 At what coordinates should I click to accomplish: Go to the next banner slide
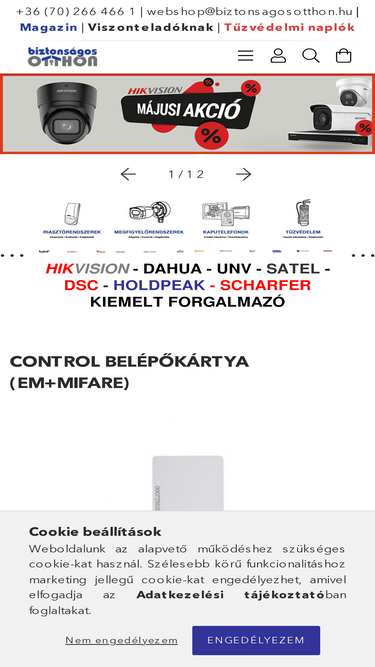(244, 174)
